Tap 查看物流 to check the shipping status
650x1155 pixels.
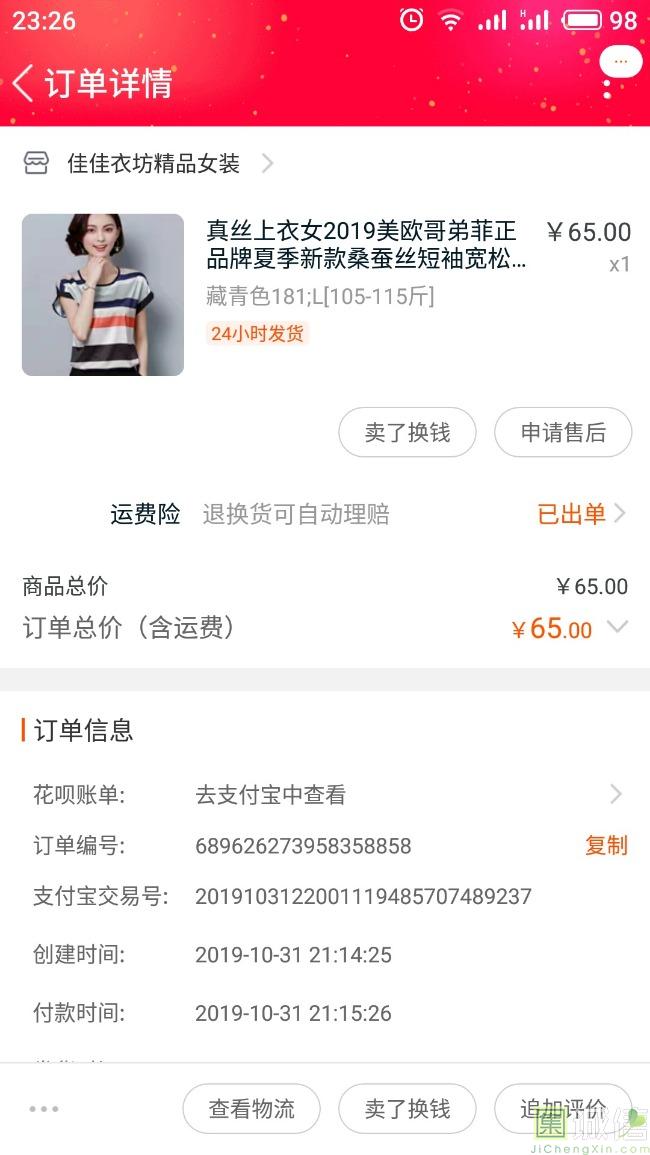(251, 1108)
